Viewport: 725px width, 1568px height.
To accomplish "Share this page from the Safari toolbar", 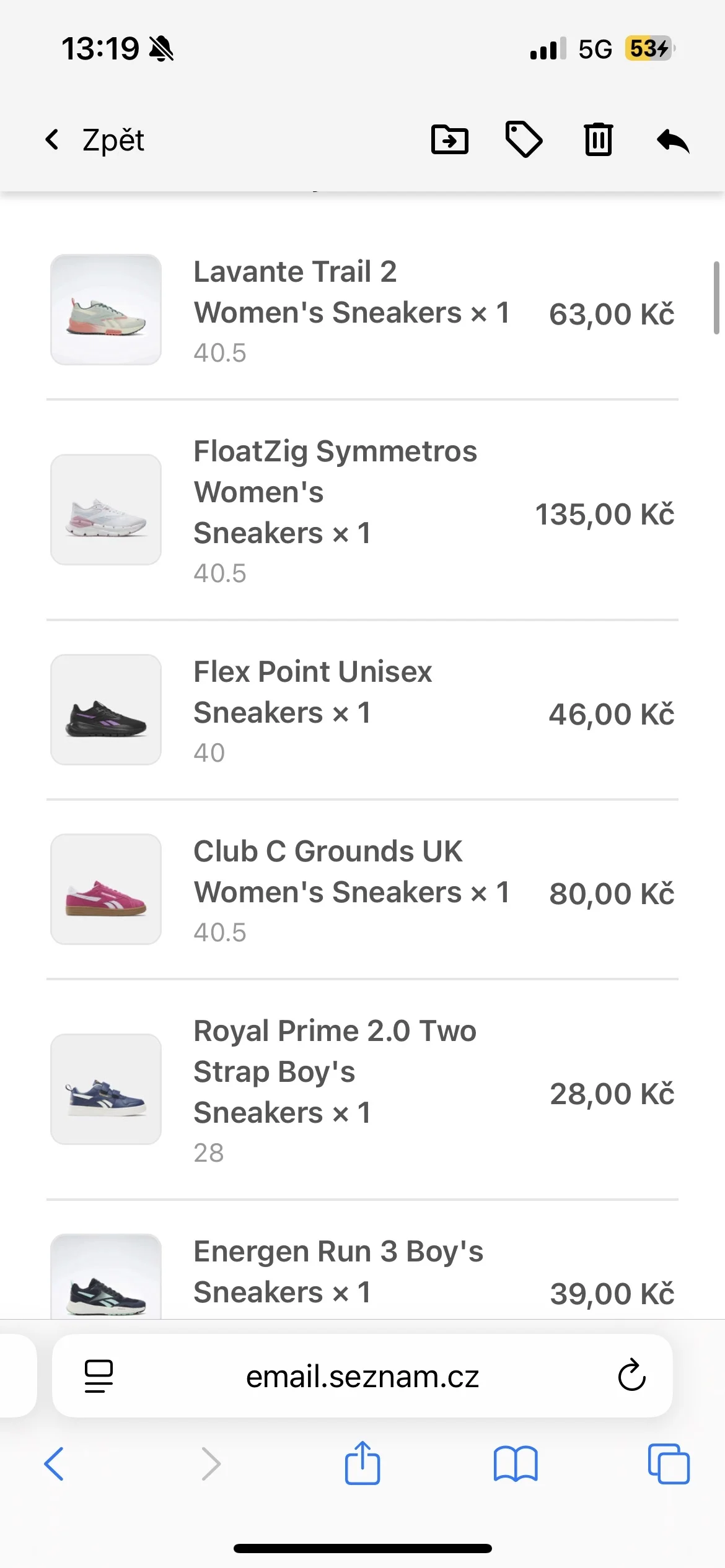I will coord(362,1463).
